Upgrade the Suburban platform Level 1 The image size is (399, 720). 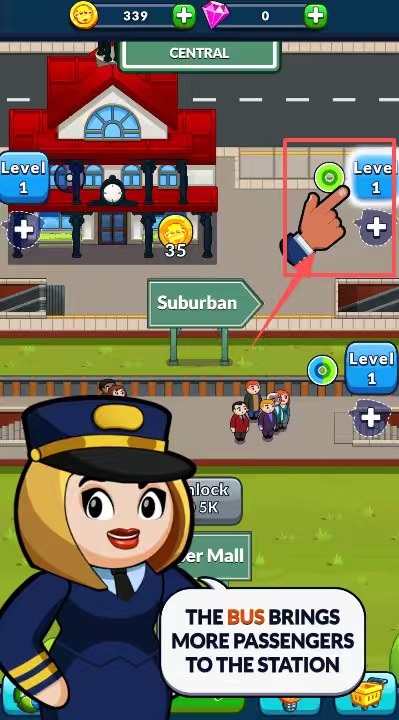pos(371,368)
